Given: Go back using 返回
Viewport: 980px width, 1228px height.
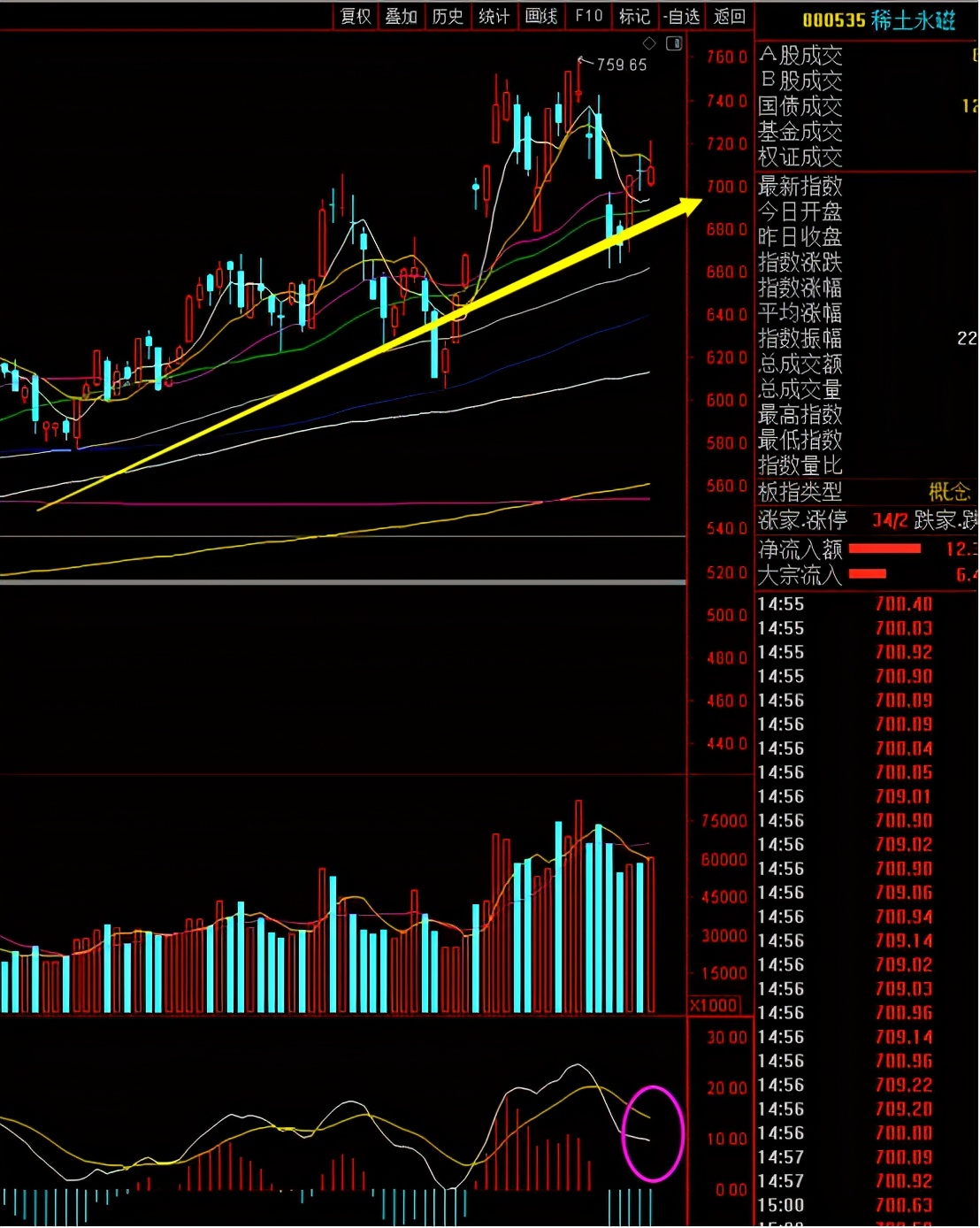Looking at the screenshot, I should click(730, 16).
